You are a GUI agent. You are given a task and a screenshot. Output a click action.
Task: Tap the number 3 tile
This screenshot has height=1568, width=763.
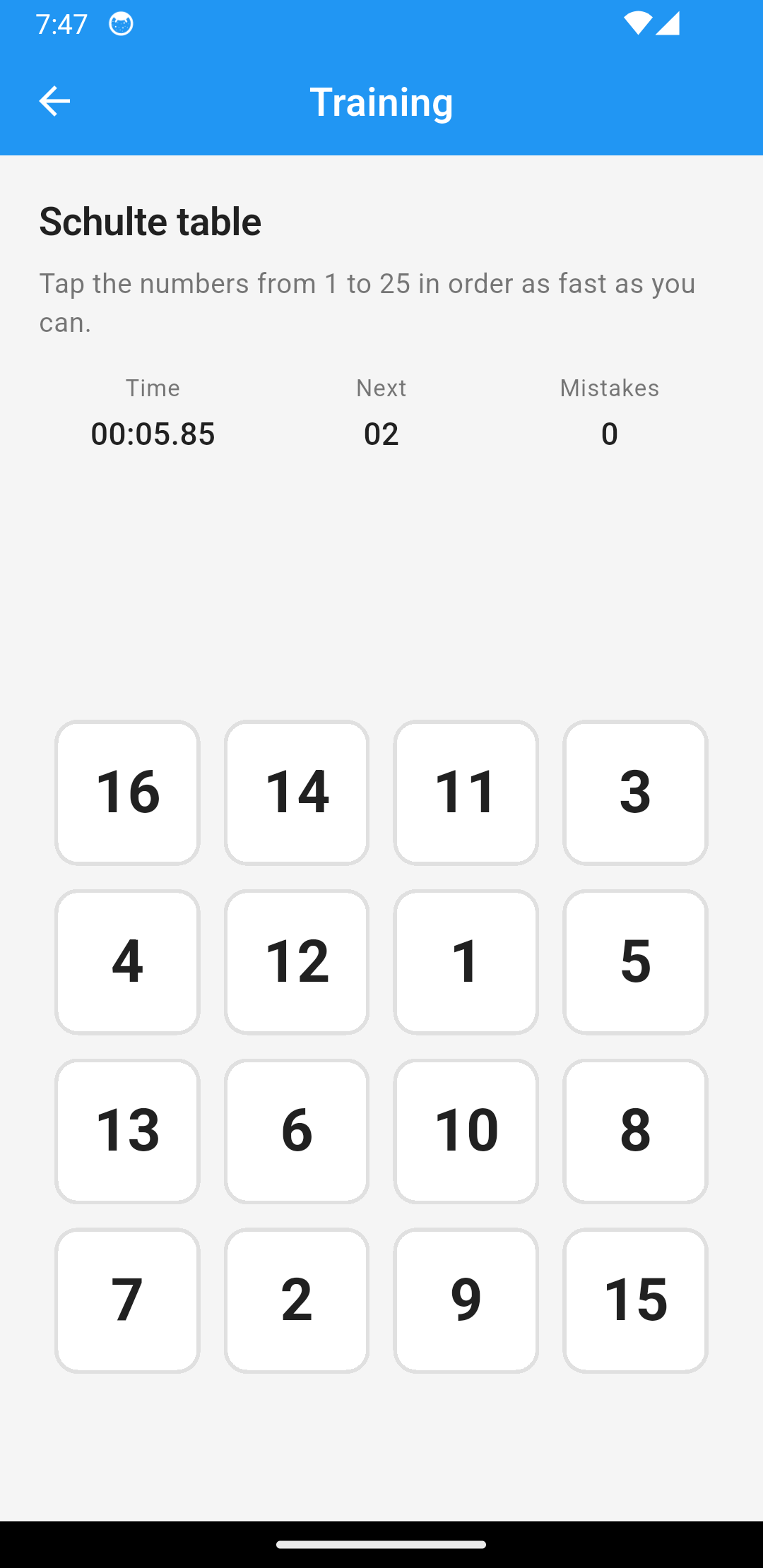635,792
